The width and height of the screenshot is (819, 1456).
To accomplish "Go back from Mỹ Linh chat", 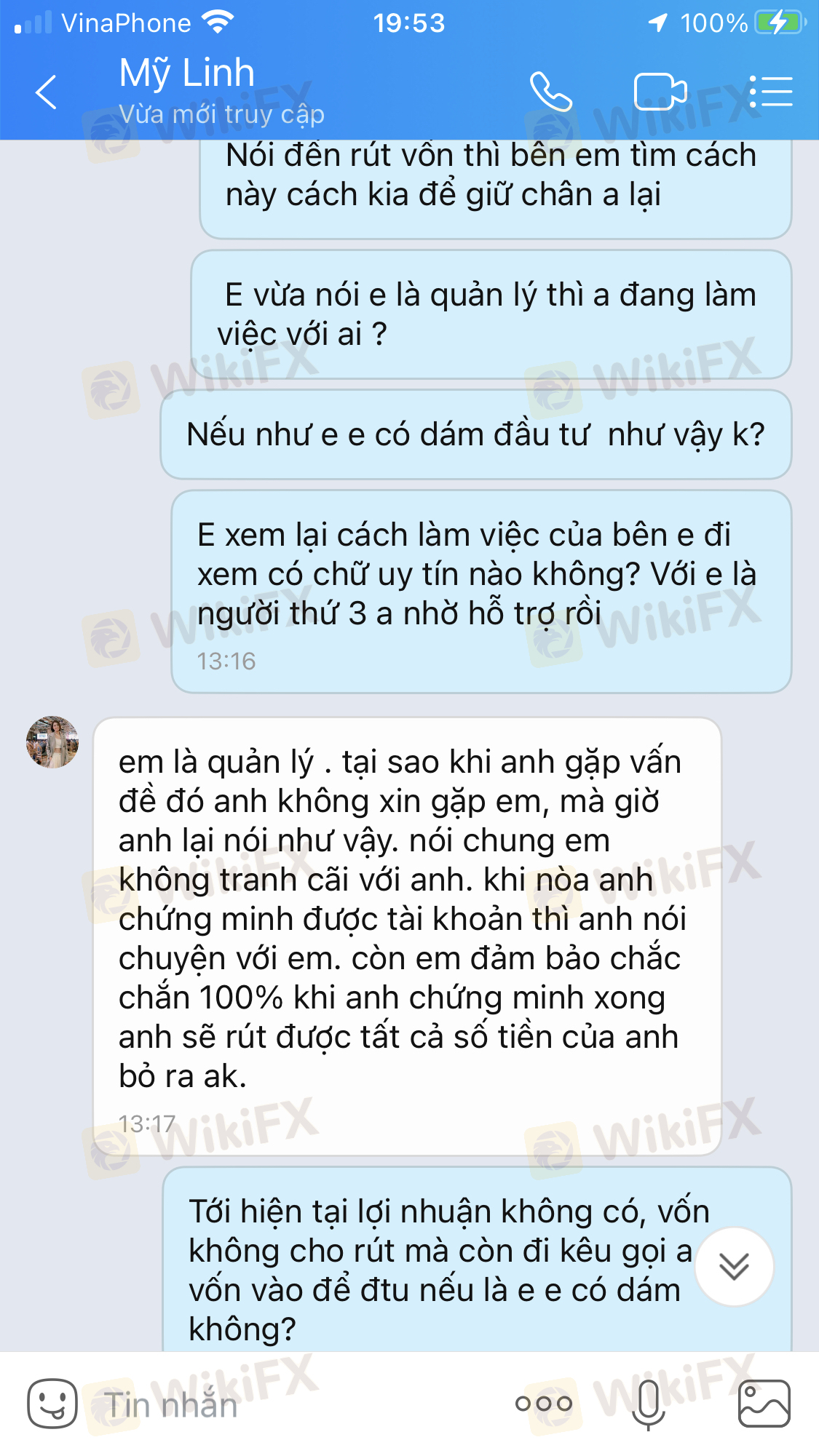I will click(46, 92).
